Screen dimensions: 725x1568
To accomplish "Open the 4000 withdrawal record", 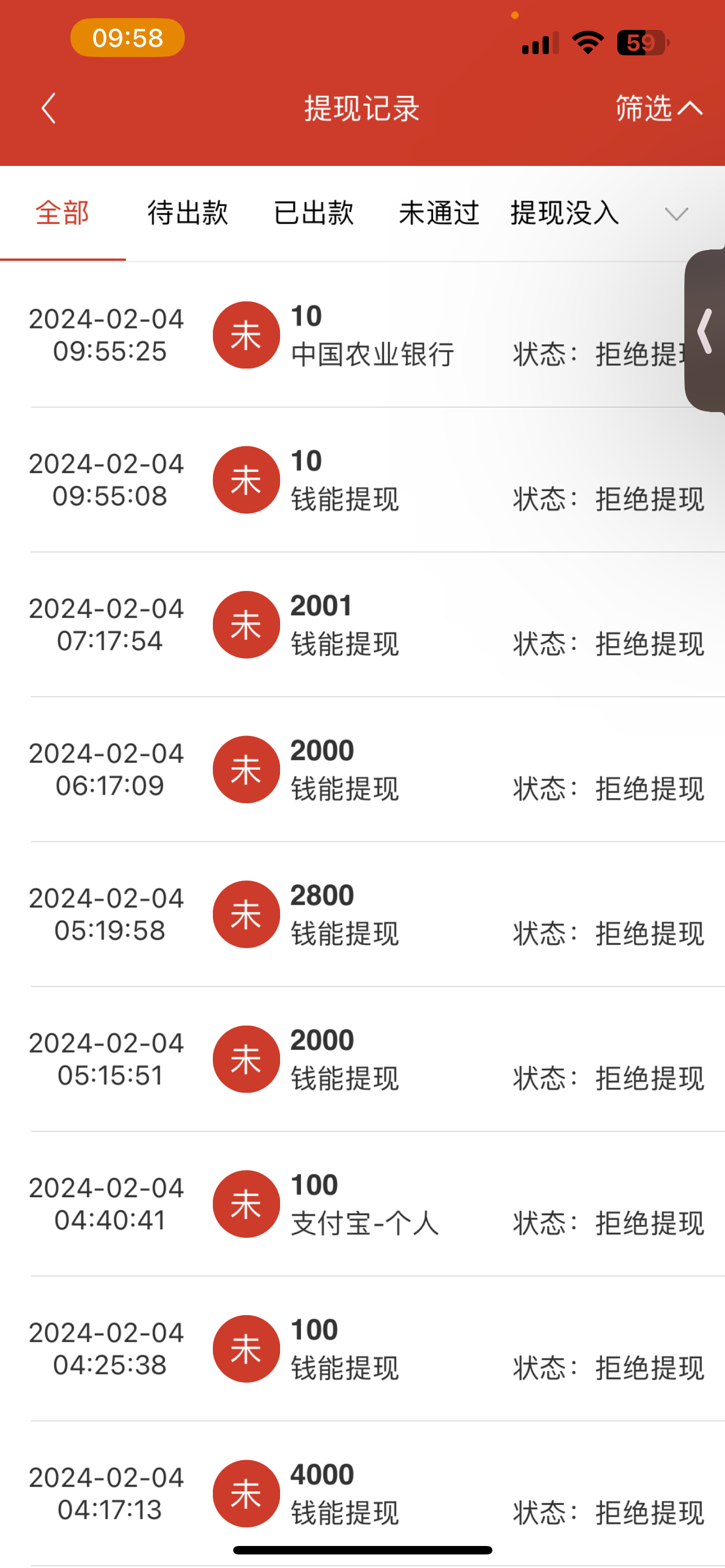I will pos(362,1495).
